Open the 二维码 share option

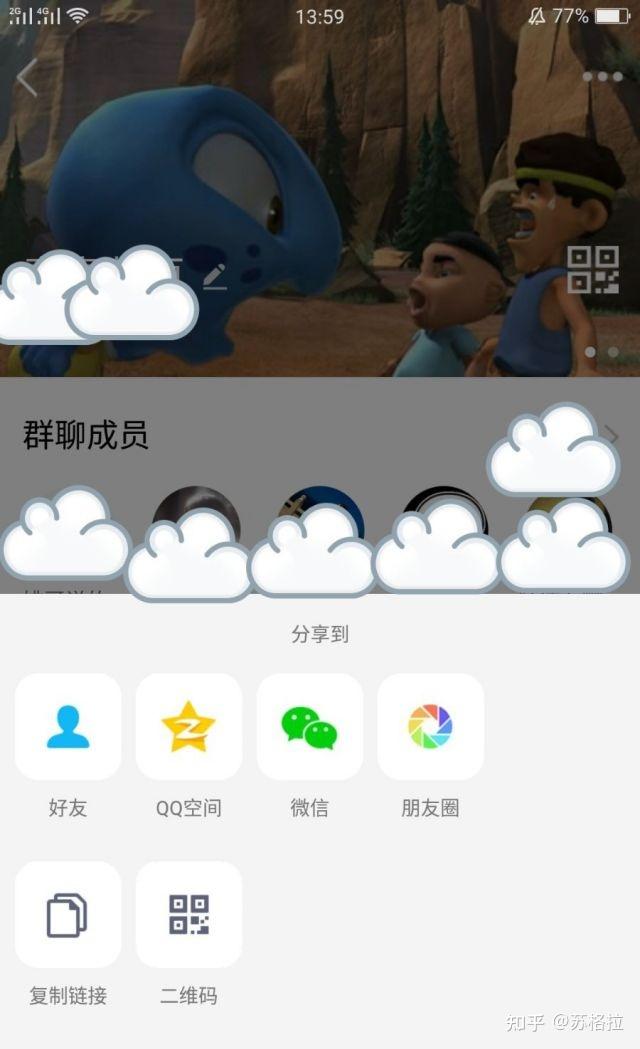coord(189,915)
